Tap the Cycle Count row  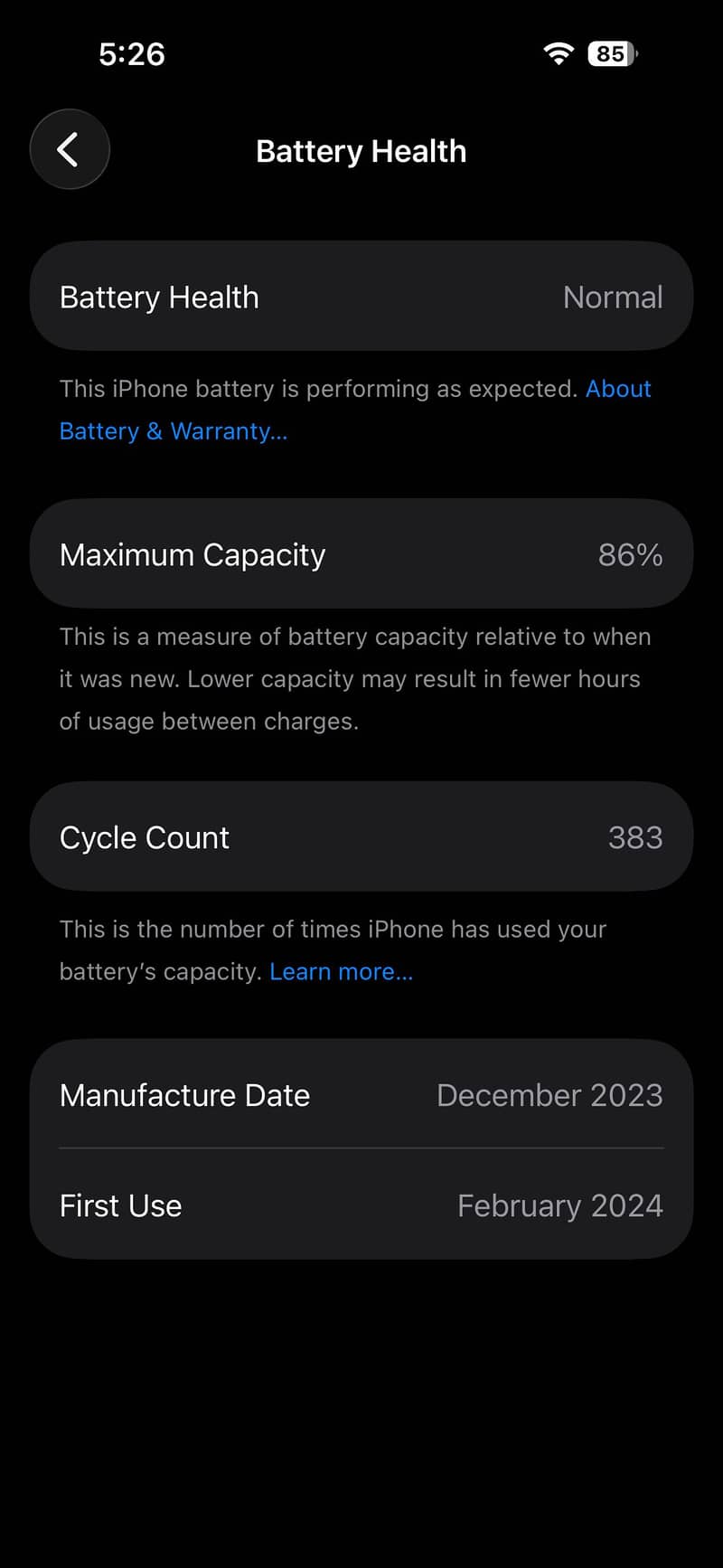tap(361, 836)
